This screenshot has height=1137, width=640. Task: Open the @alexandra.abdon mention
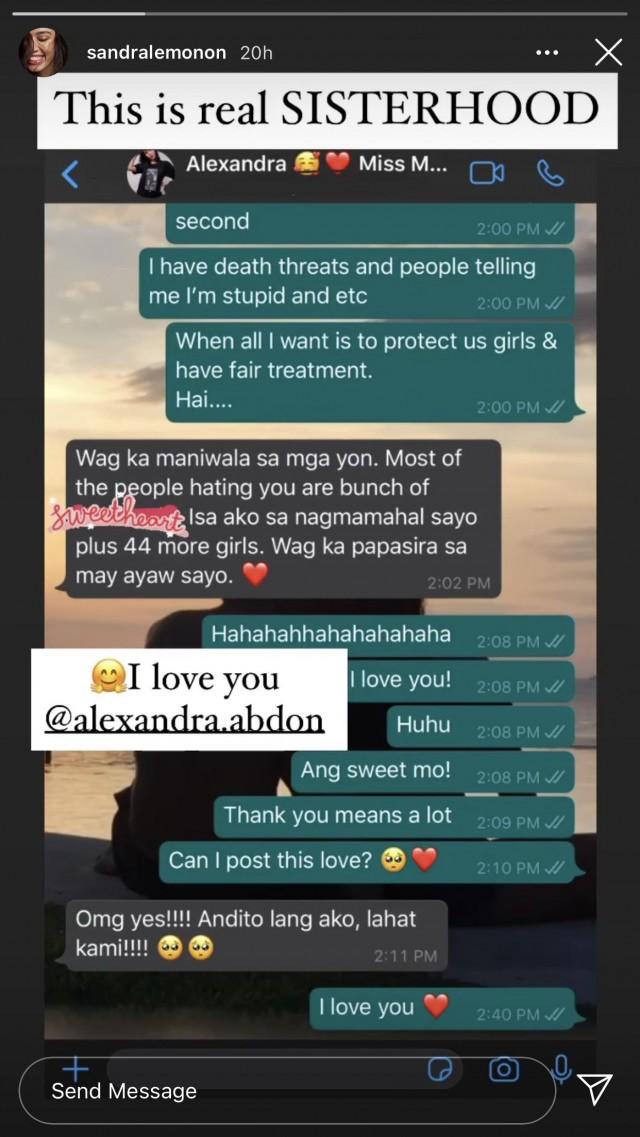[x=184, y=720]
